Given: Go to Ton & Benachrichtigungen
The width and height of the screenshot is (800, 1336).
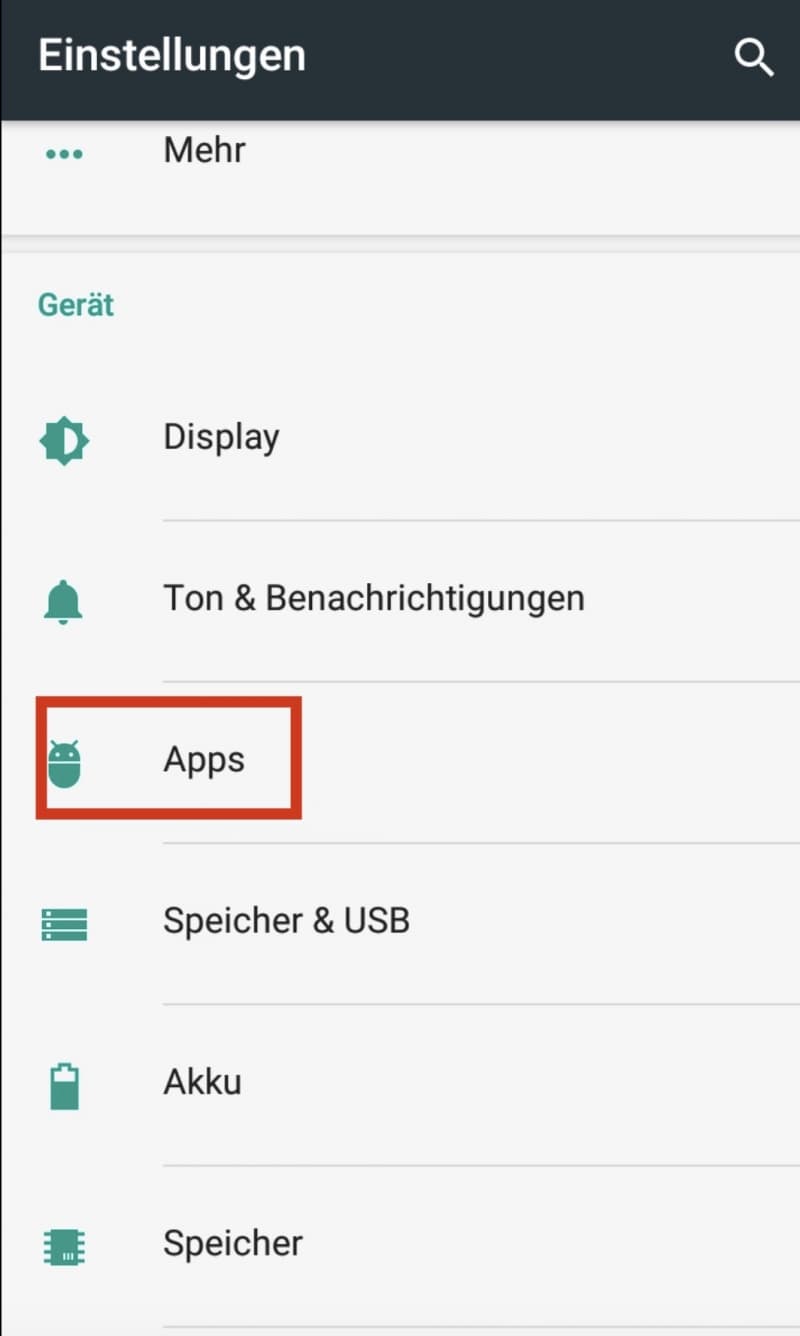Looking at the screenshot, I should pos(400,601).
